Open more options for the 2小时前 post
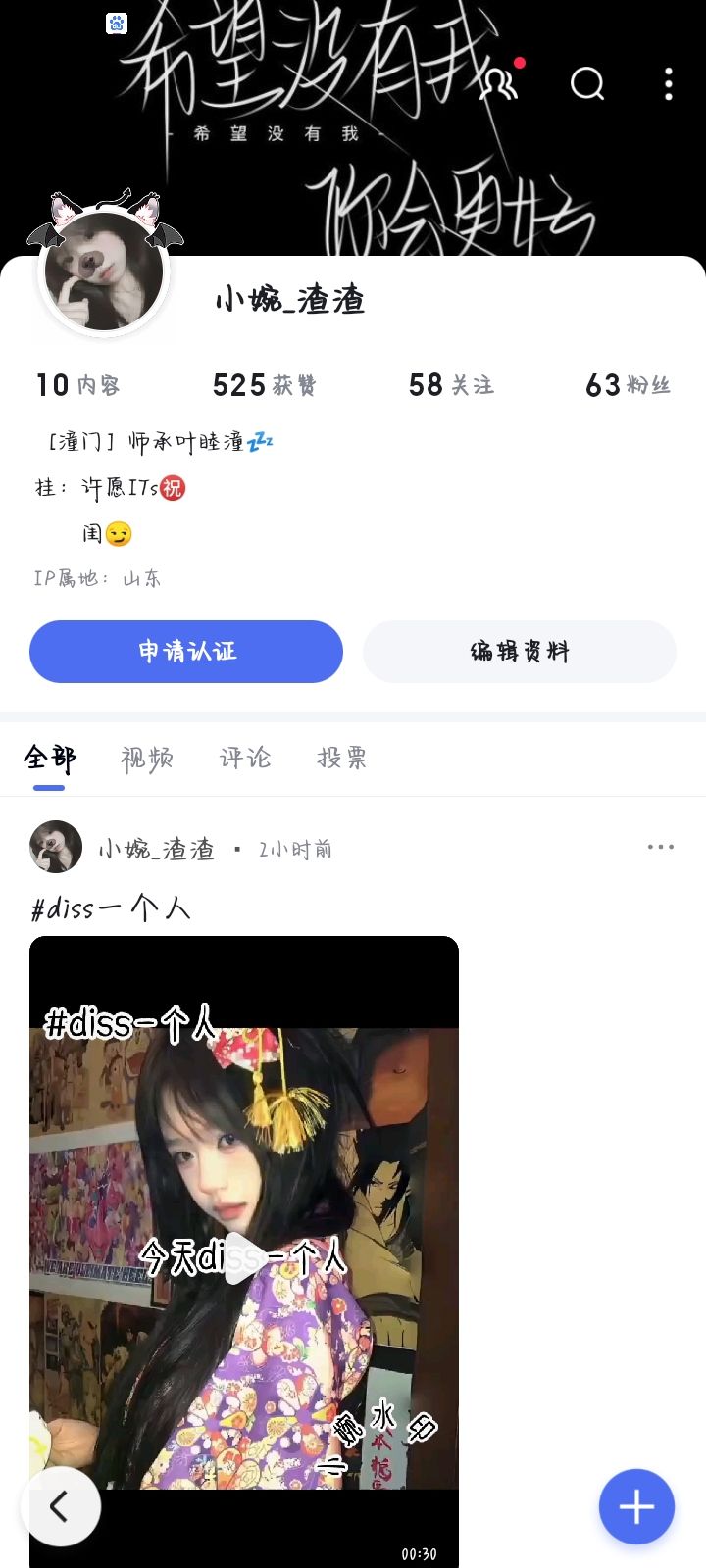This screenshot has height=1568, width=706. [660, 847]
